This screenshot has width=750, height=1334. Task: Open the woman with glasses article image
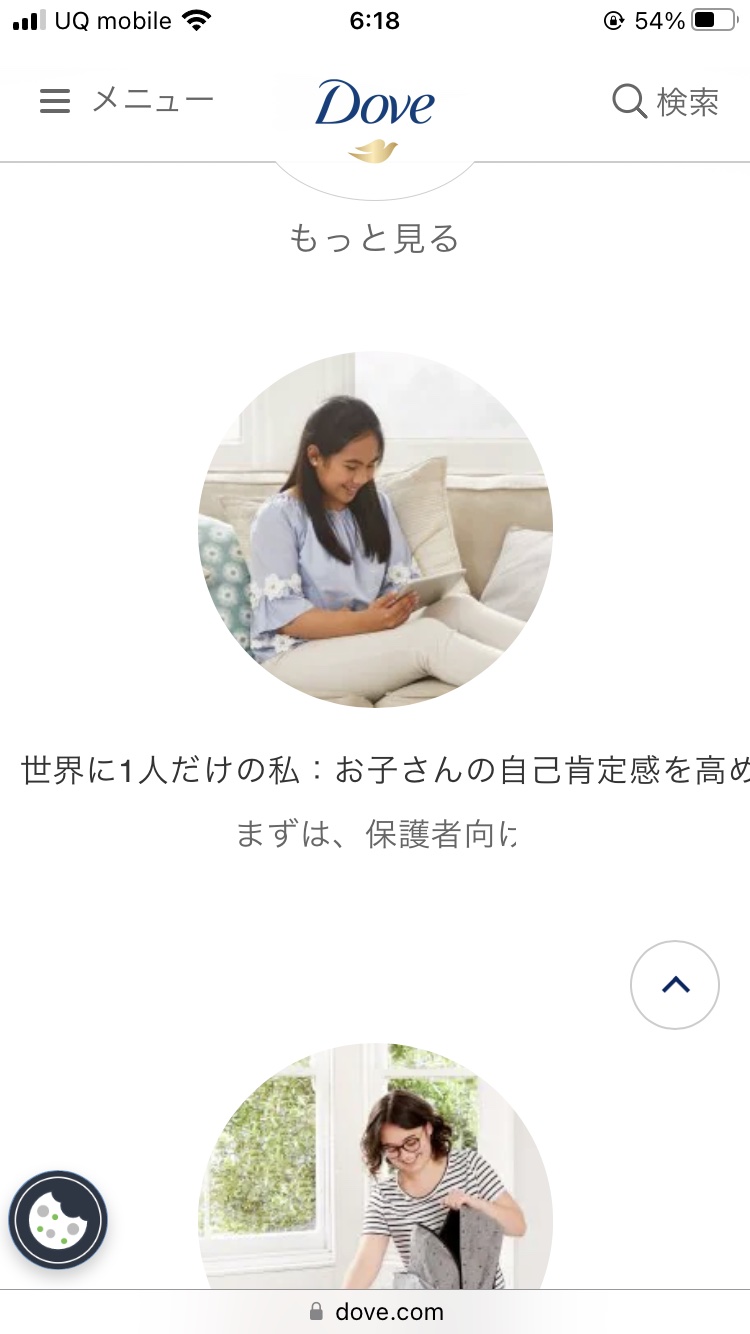(375, 1170)
